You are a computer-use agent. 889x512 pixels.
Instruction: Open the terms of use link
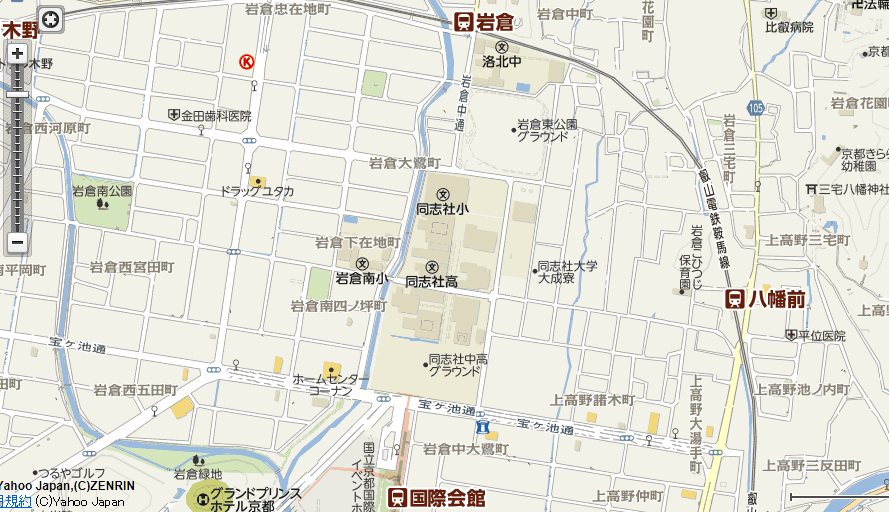click(x=14, y=501)
